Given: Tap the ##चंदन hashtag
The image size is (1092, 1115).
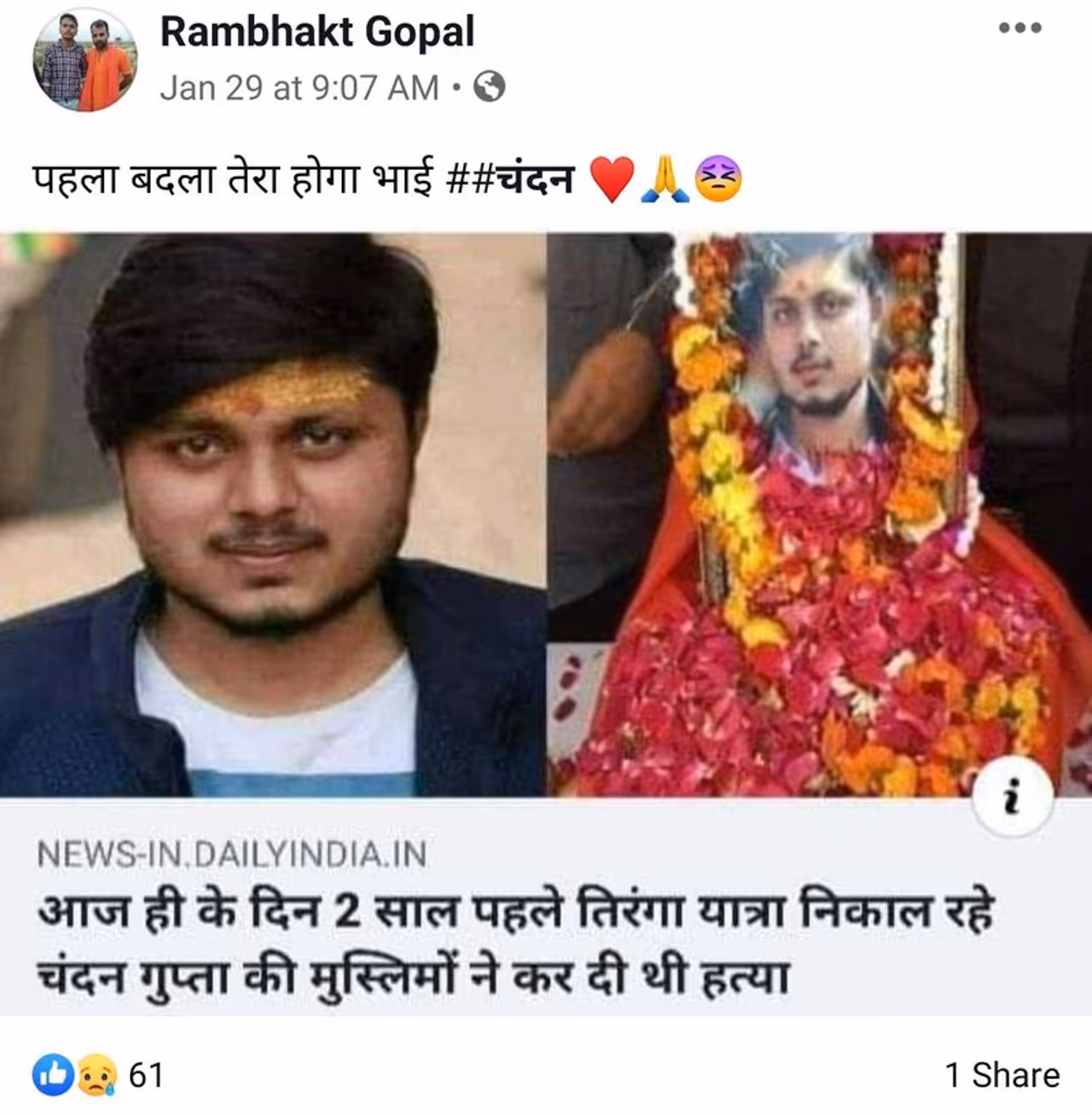Looking at the screenshot, I should 511,180.
